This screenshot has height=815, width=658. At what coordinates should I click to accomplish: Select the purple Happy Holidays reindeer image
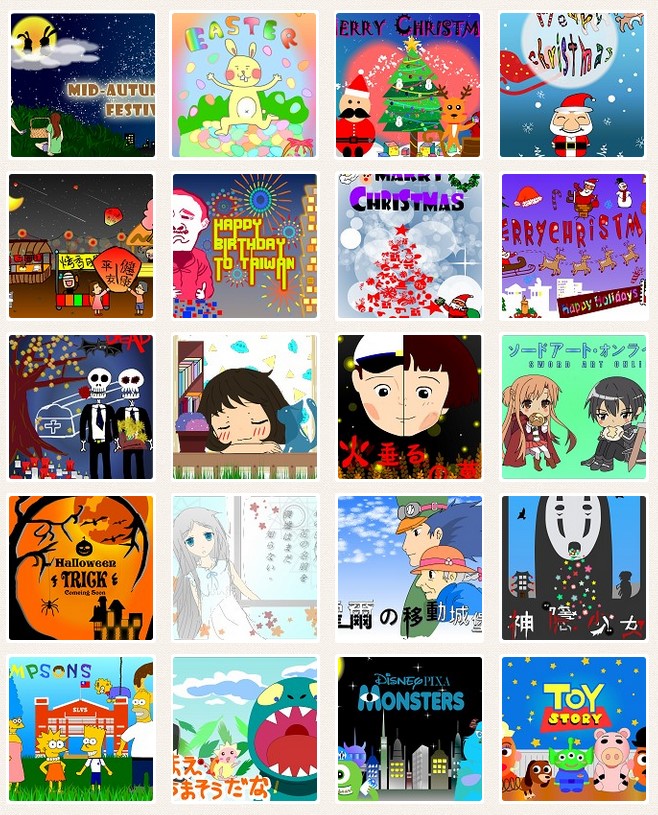[572, 246]
